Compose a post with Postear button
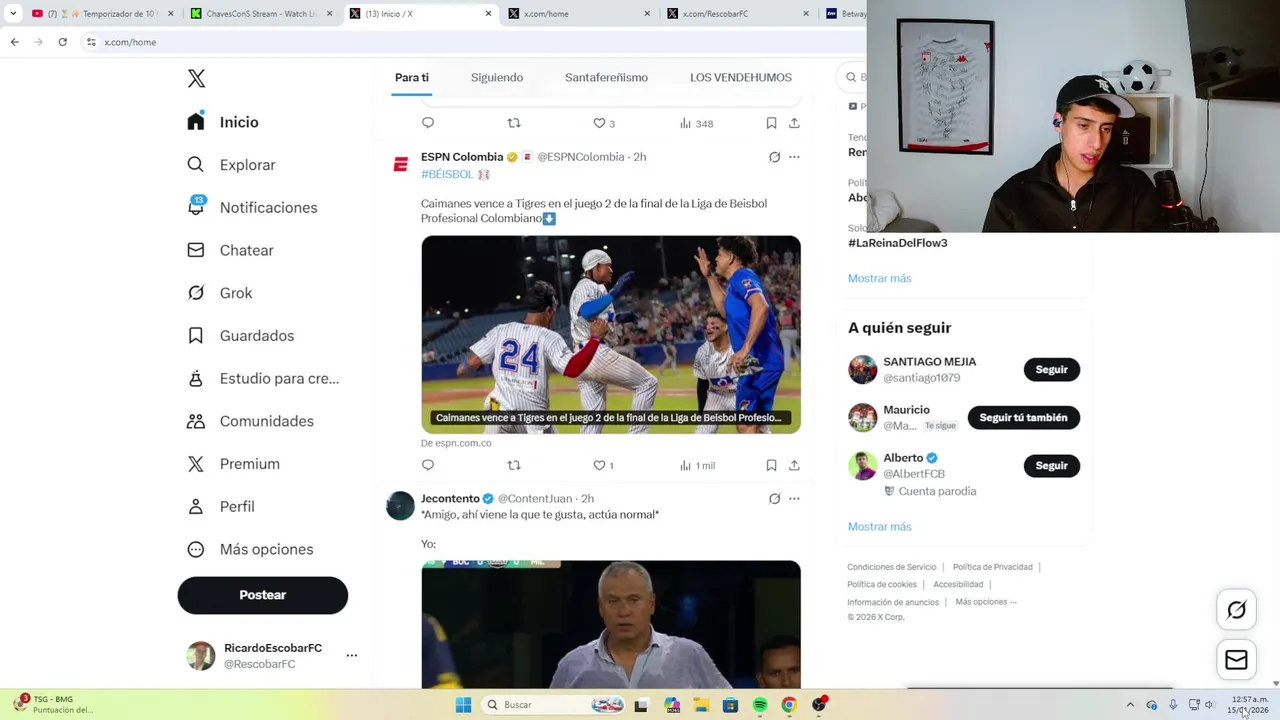The height and width of the screenshot is (720, 1280). (x=262, y=595)
